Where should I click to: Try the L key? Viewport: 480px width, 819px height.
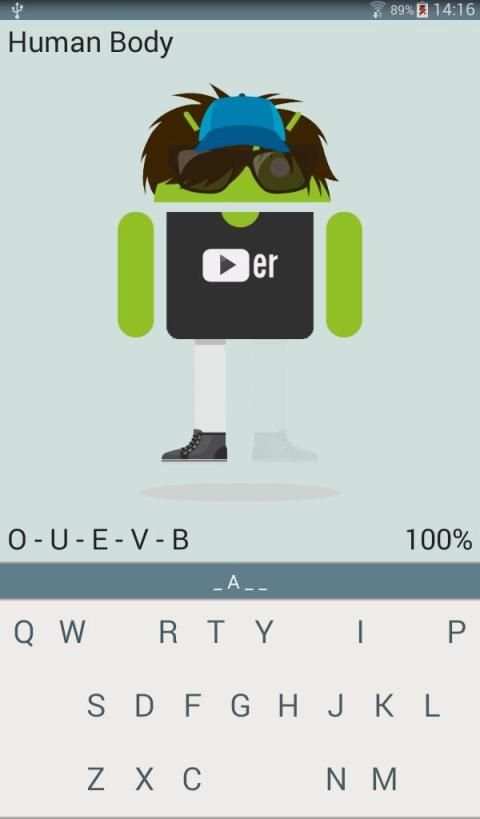[431, 706]
